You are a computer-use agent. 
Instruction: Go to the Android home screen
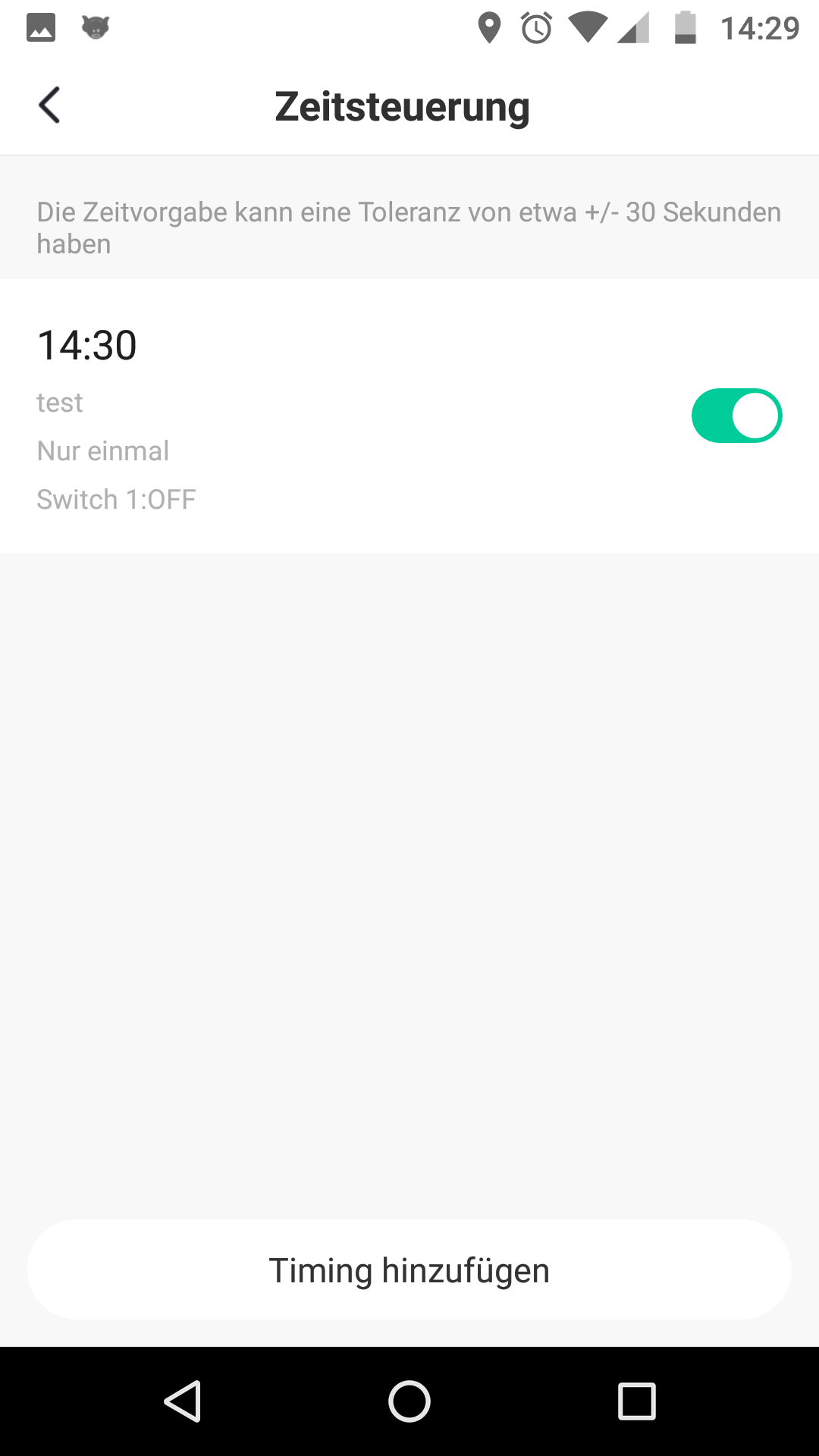coord(409,1401)
